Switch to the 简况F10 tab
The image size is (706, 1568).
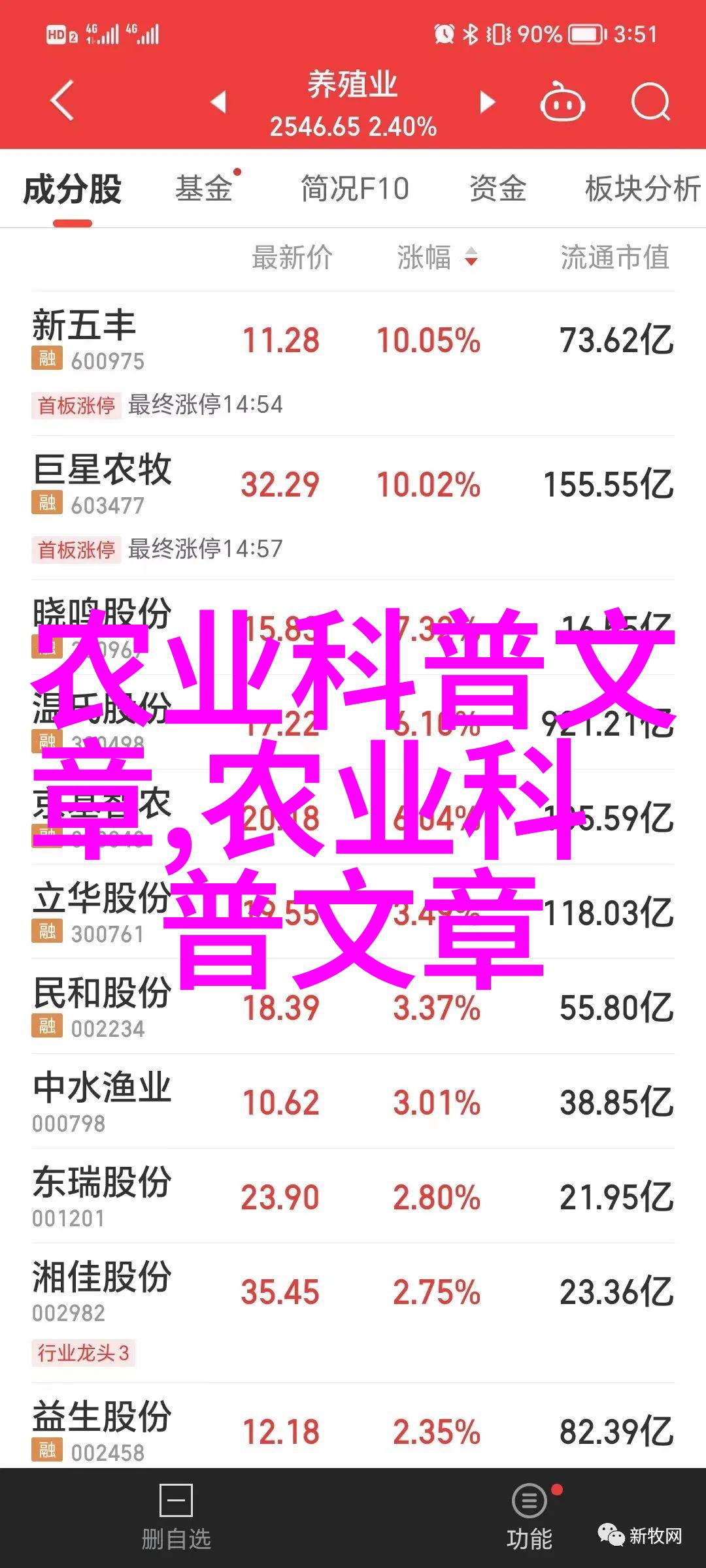tap(355, 189)
